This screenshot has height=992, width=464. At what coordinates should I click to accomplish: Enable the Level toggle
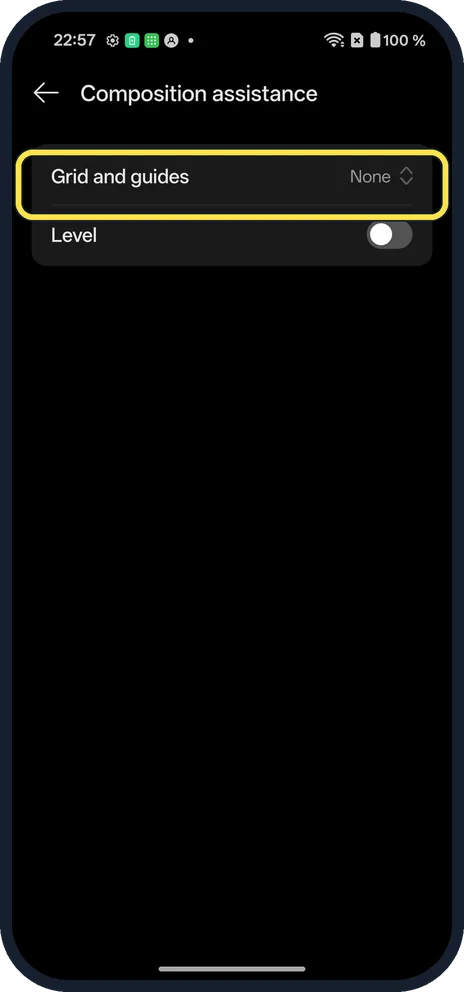pyautogui.click(x=389, y=235)
